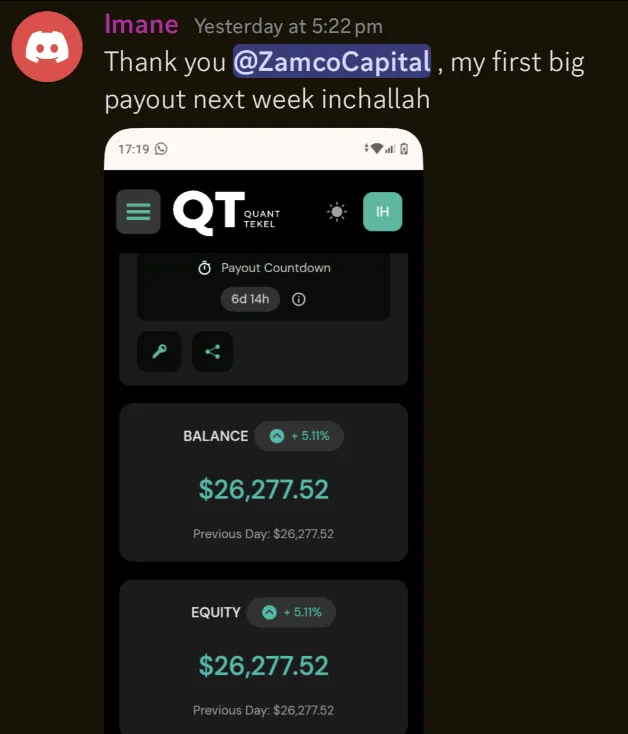628x734 pixels.
Task: Open Imane's profile avatar
Action: point(47,47)
